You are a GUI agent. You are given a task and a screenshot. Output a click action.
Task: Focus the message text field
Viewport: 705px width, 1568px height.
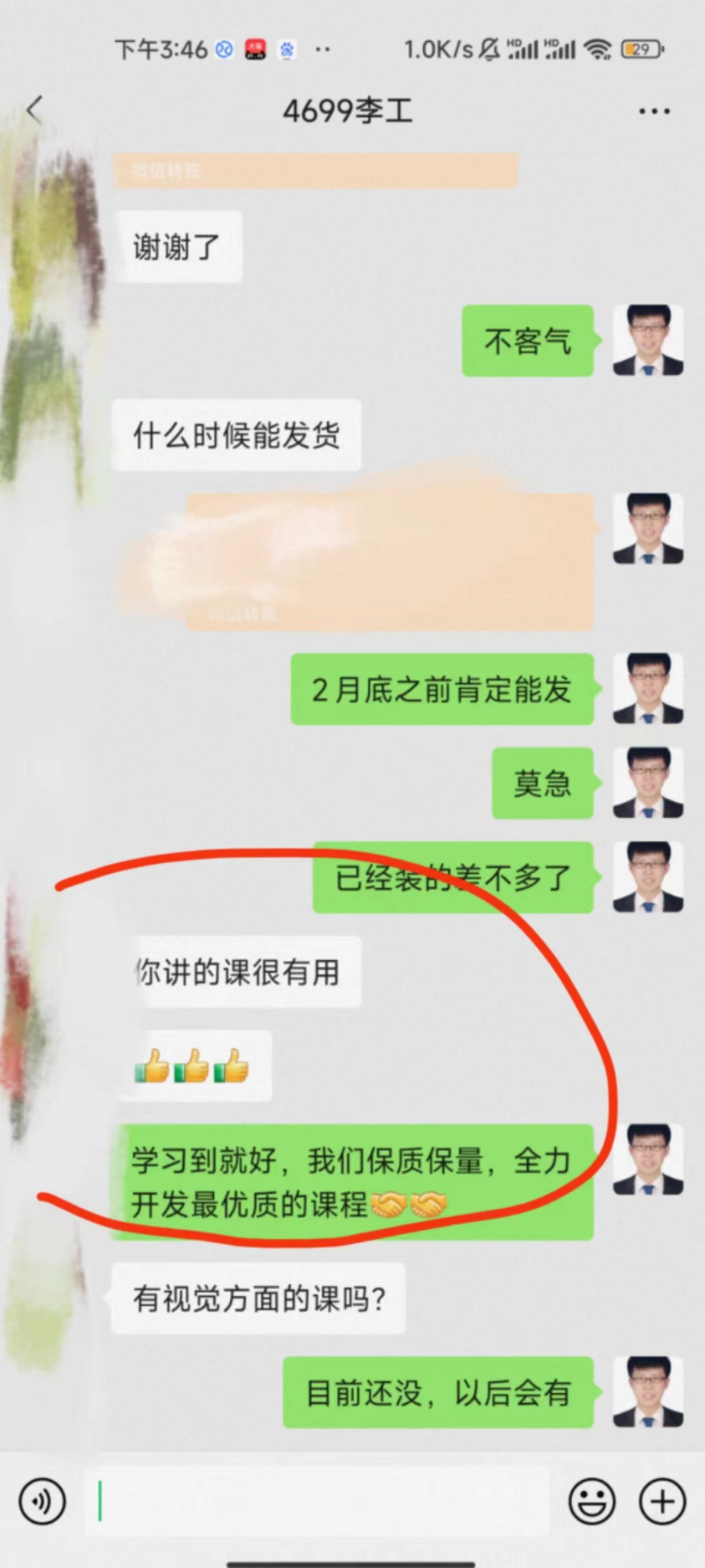pyautogui.click(x=316, y=1502)
